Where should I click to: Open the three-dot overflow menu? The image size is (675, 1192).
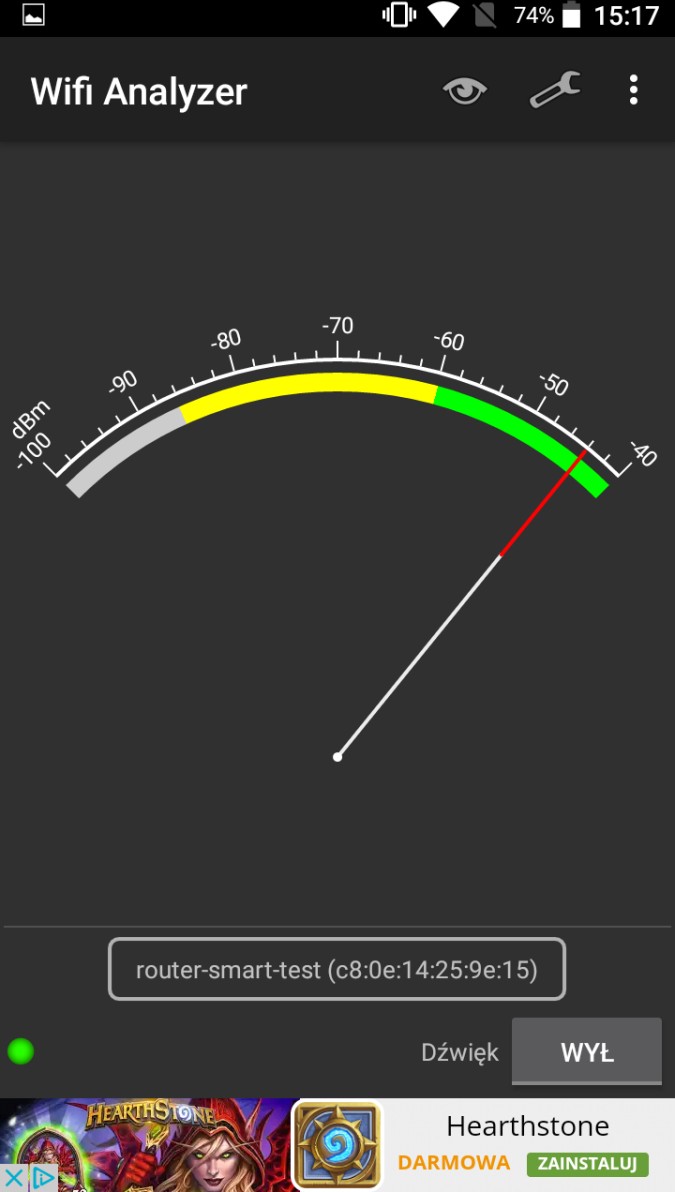(633, 90)
